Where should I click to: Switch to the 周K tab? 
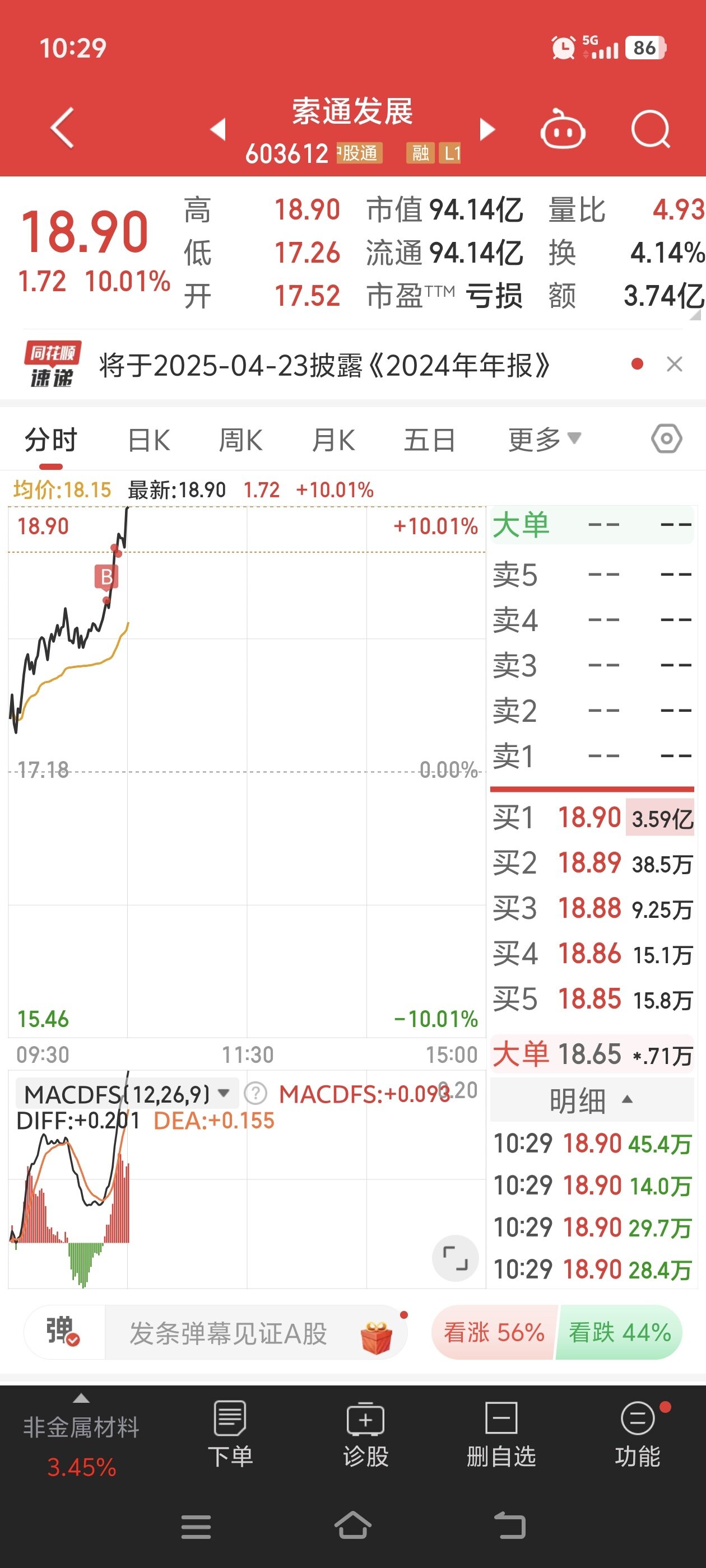(240, 440)
